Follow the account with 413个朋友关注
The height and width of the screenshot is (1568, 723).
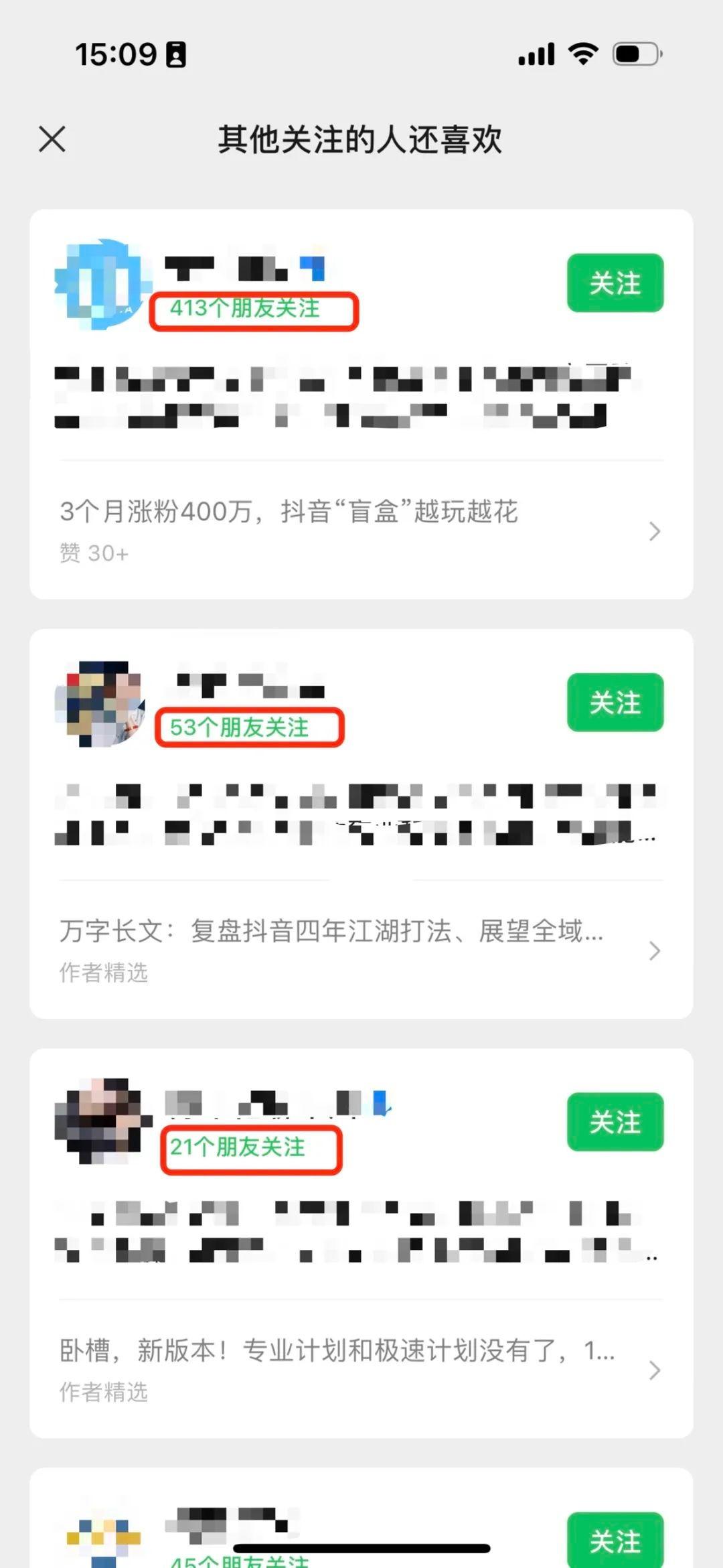[x=615, y=283]
